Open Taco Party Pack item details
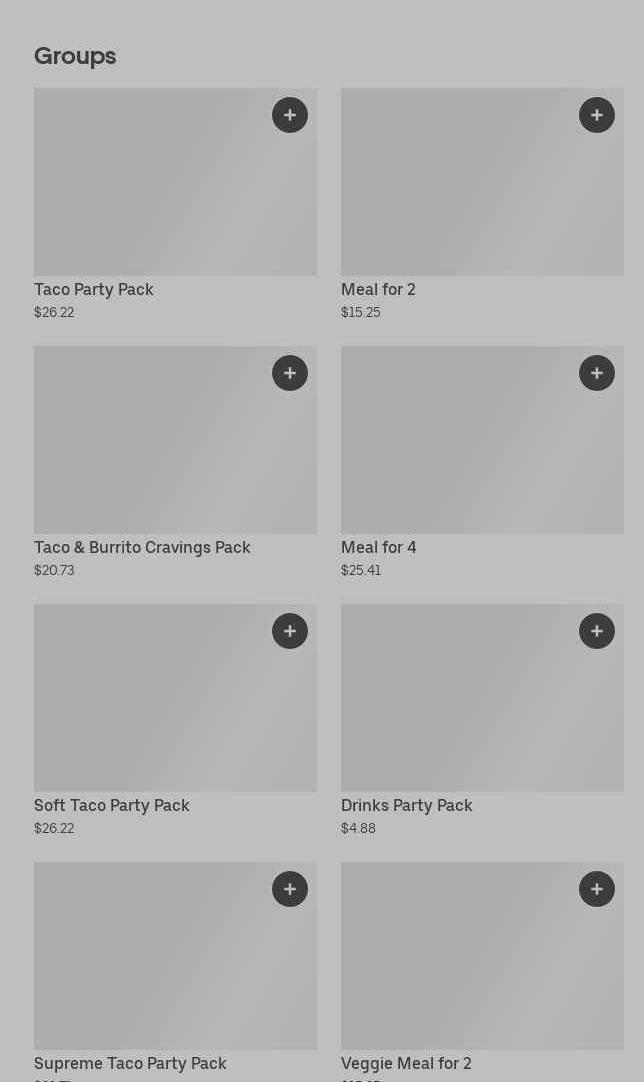Image resolution: width=644 pixels, height=1082 pixels. [x=175, y=204]
